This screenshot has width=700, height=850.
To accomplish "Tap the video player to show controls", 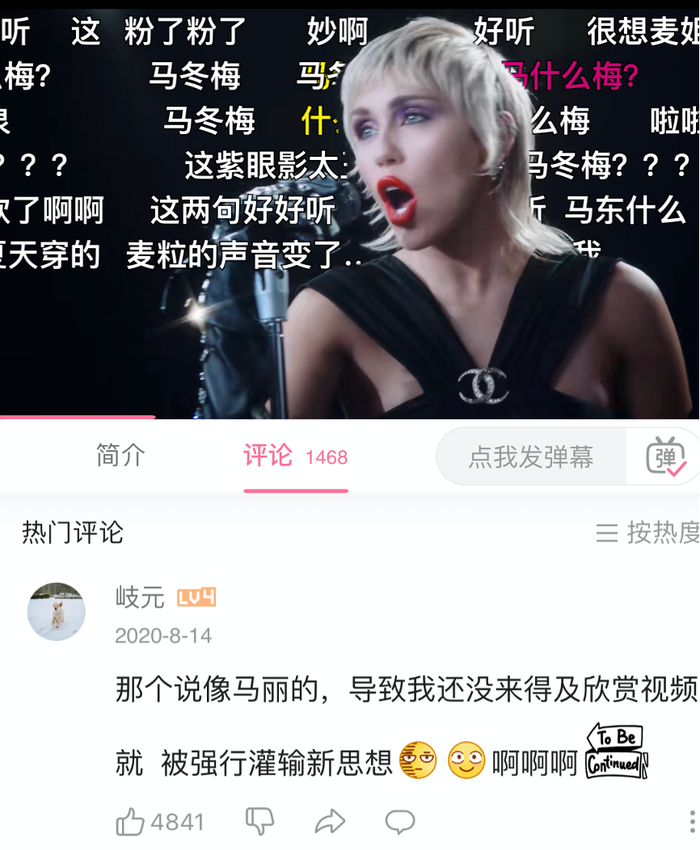I will [x=350, y=300].
